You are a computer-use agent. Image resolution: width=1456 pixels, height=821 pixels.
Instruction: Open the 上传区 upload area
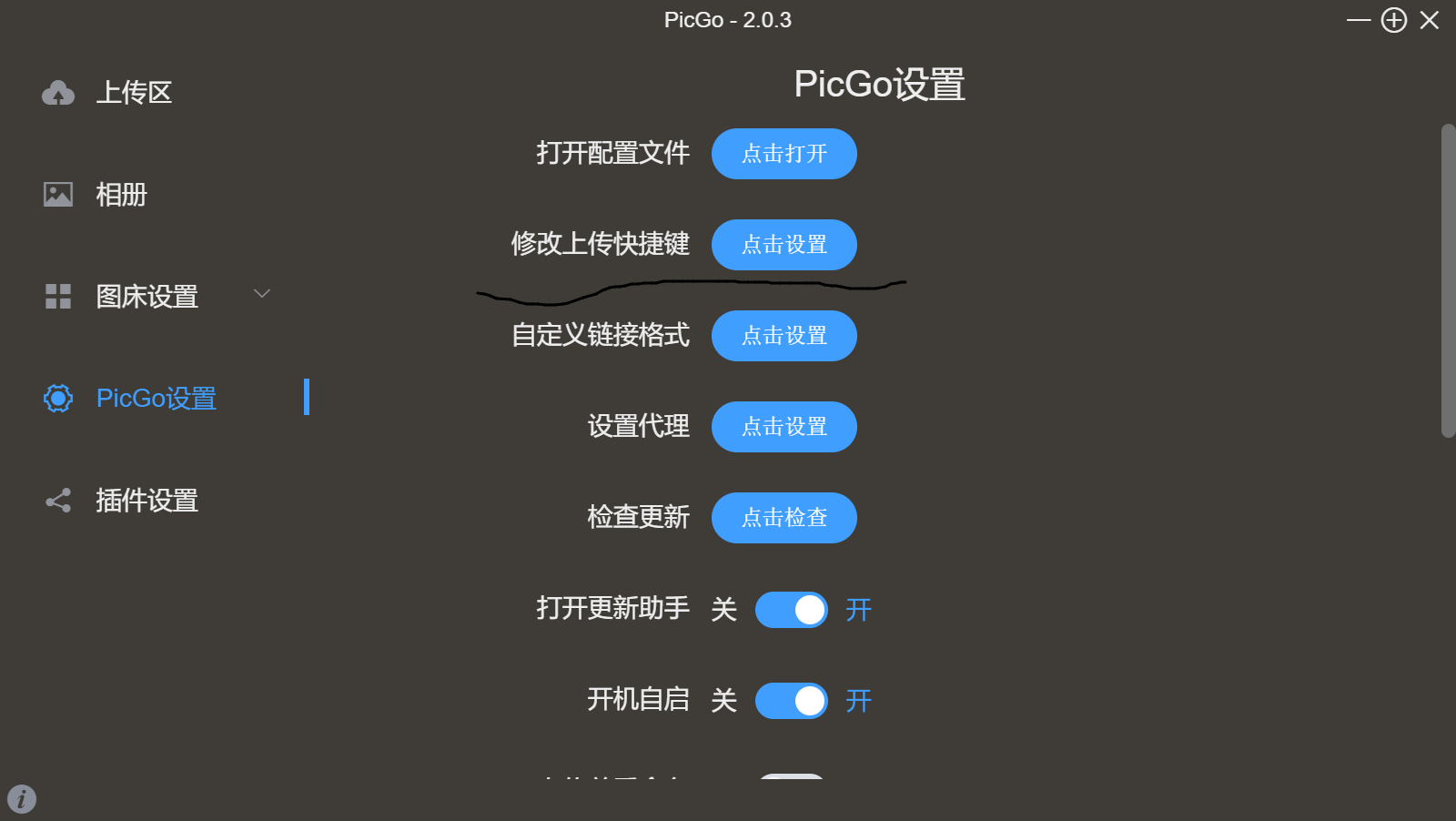(x=134, y=93)
